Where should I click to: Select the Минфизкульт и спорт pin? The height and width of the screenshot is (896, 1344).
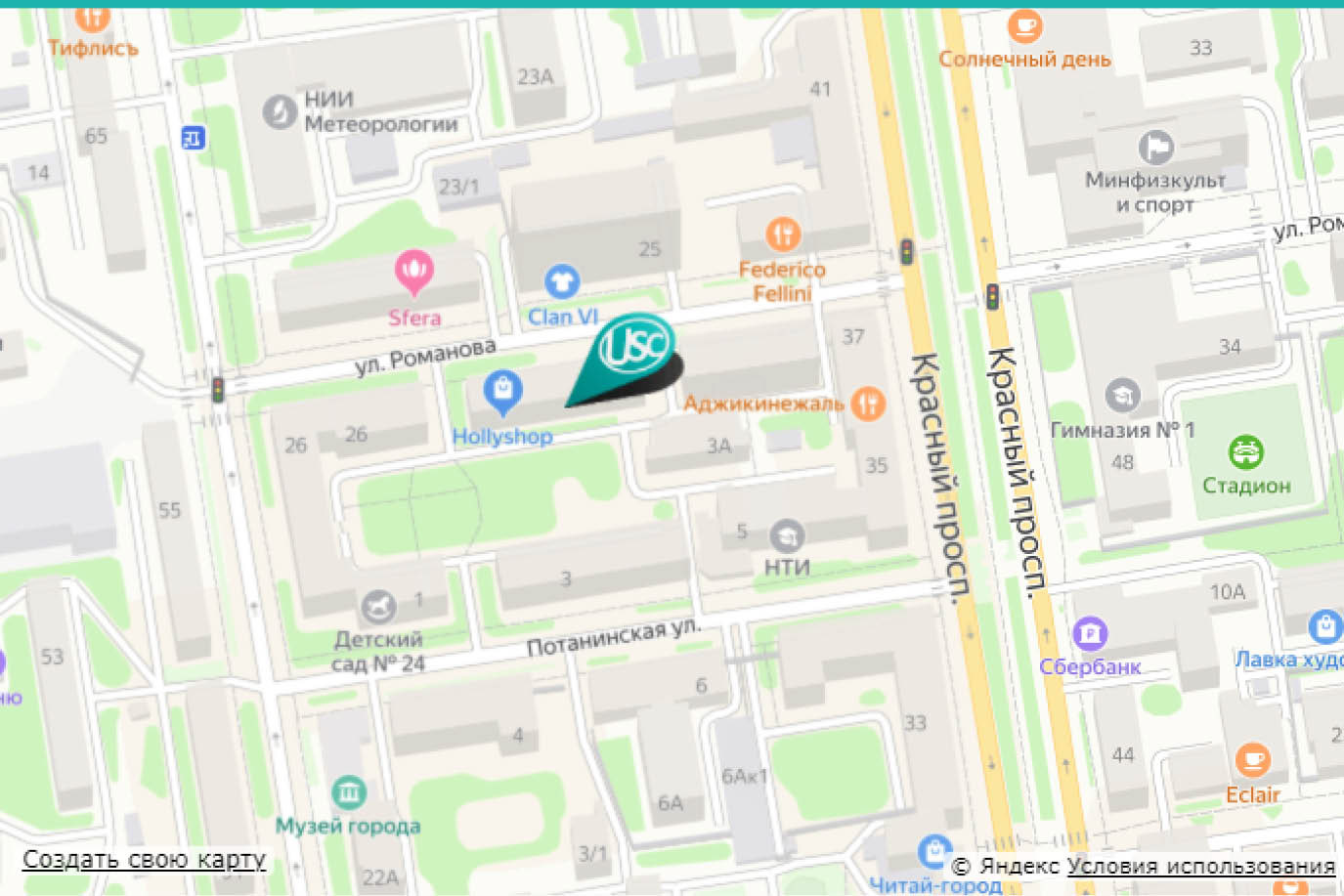coord(1155,148)
